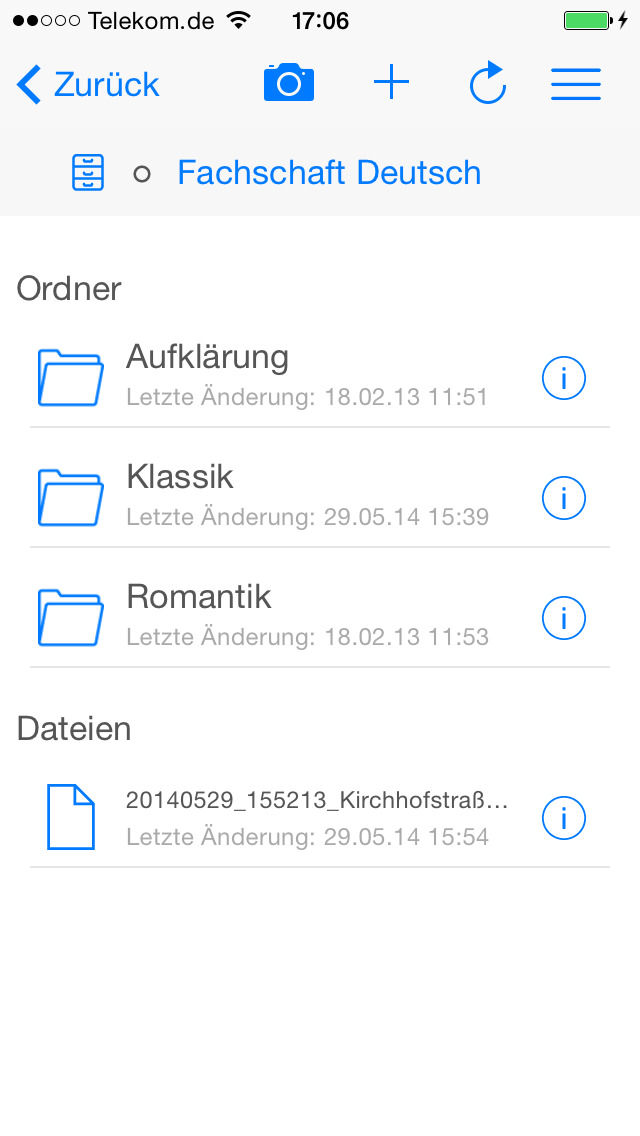640x1136 pixels.
Task: Add a new item with the plus icon
Action: tap(391, 82)
